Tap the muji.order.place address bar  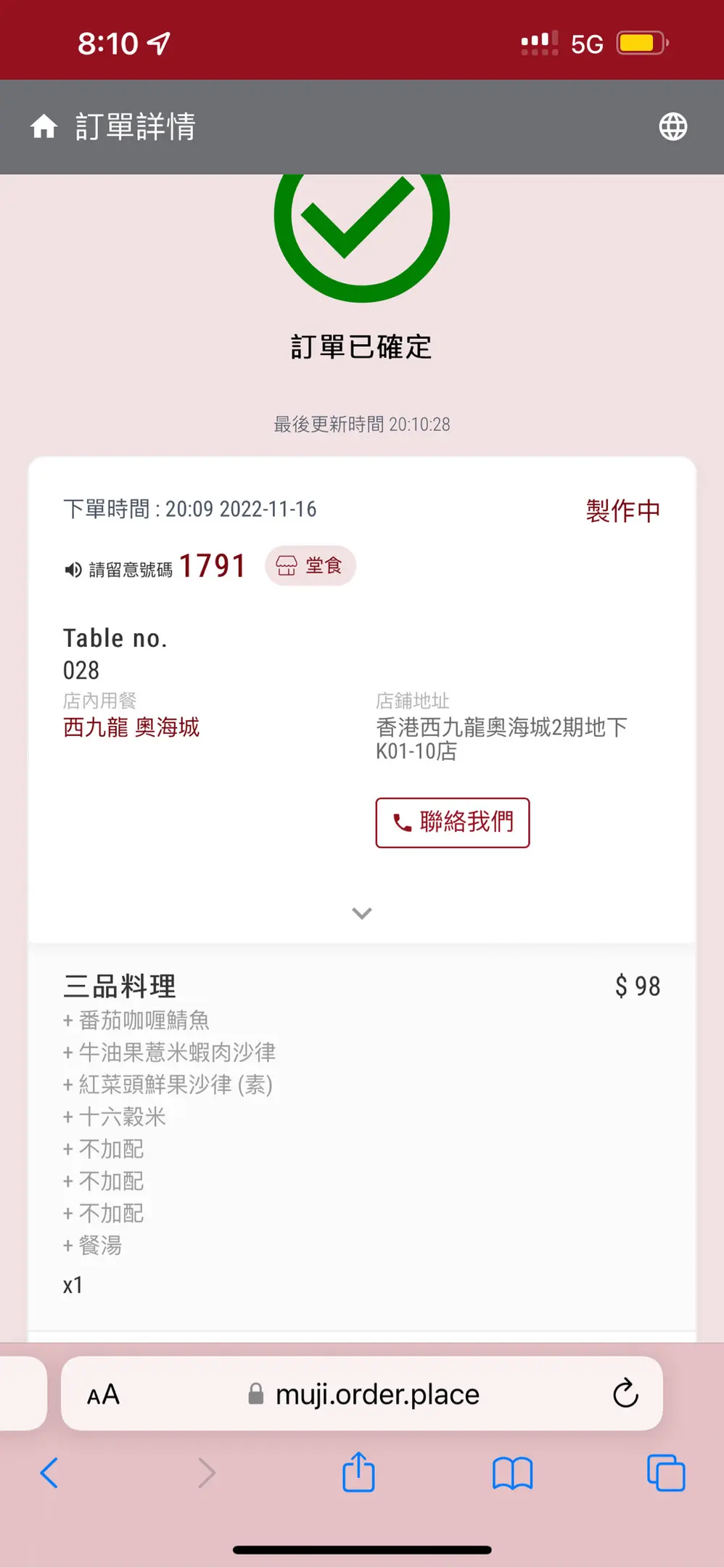point(362,1394)
